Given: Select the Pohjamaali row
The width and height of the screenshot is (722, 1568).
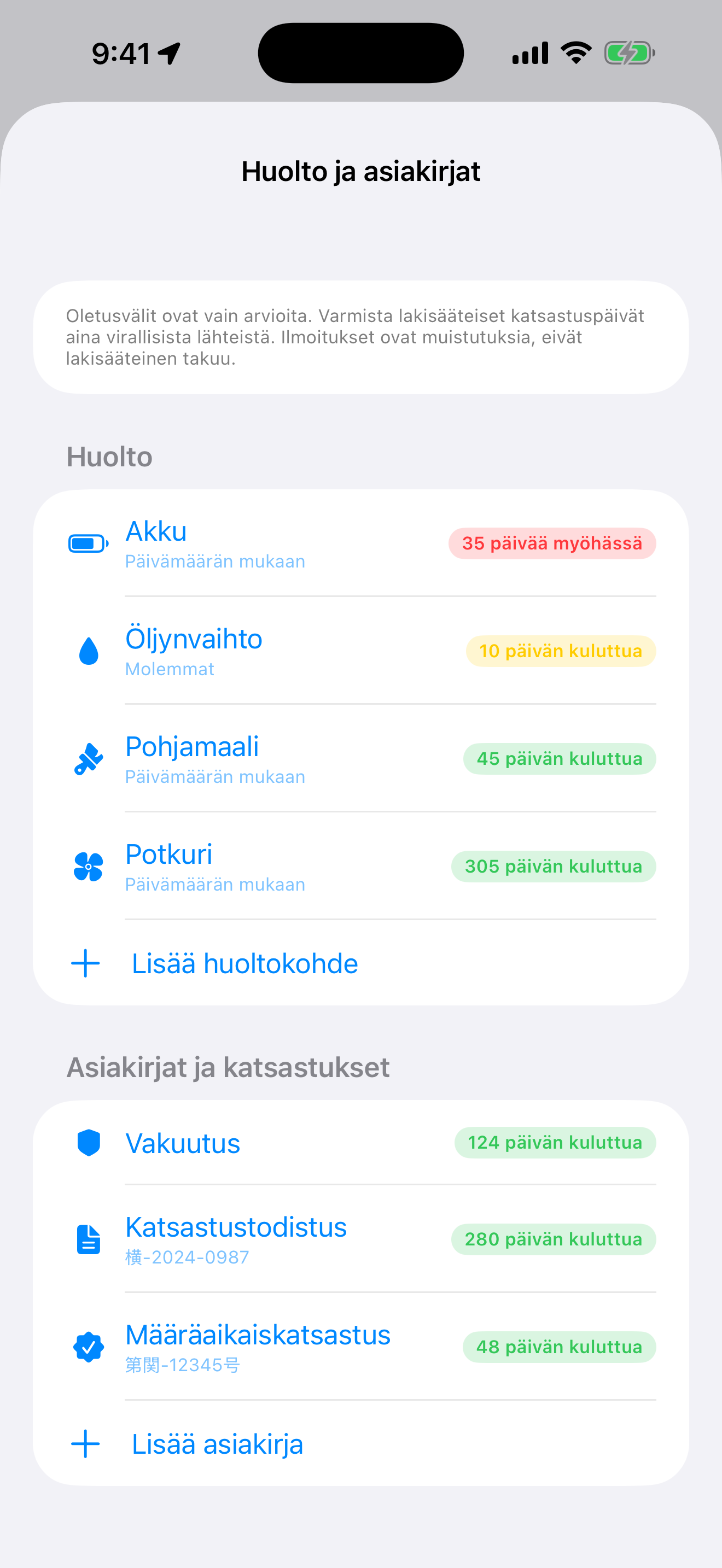Looking at the screenshot, I should (x=361, y=758).
